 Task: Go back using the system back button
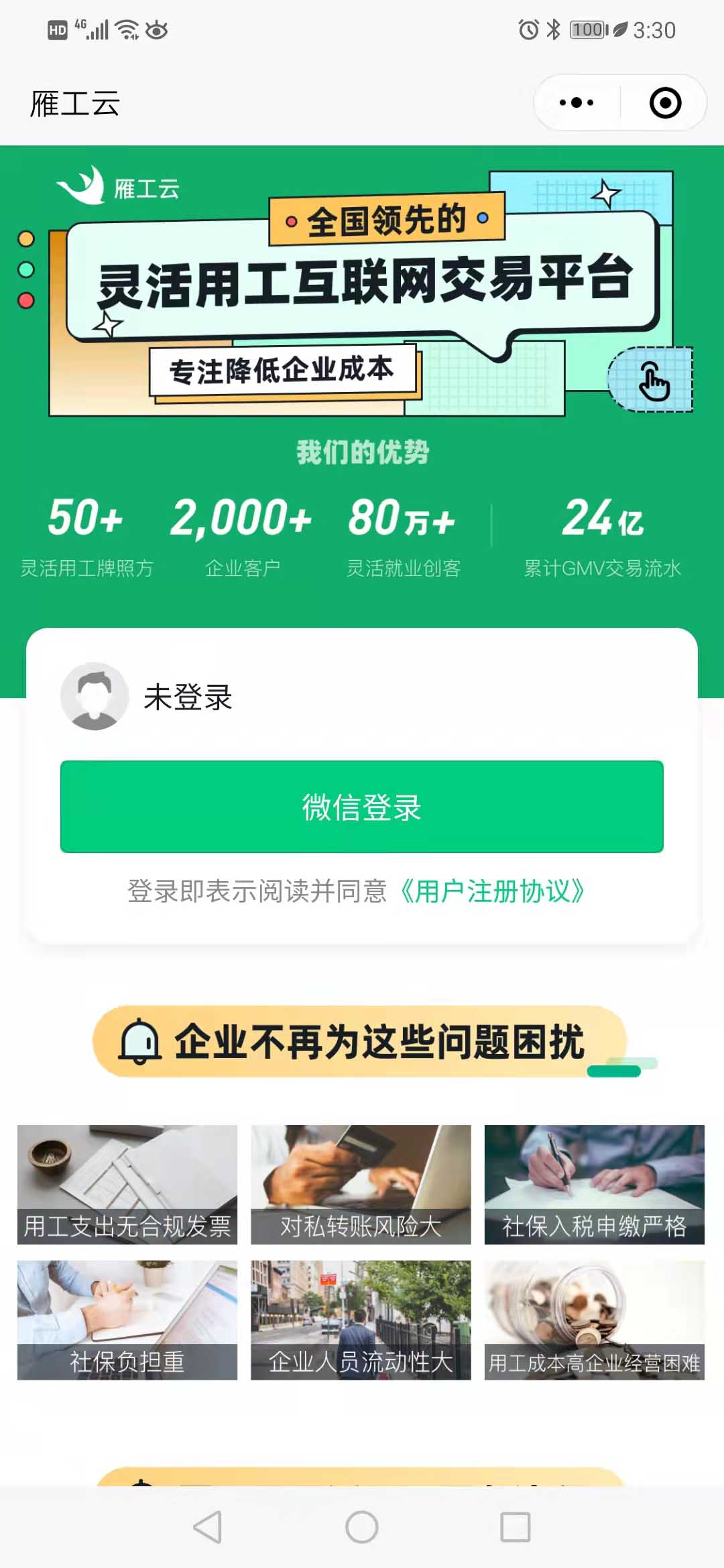pos(207,1527)
